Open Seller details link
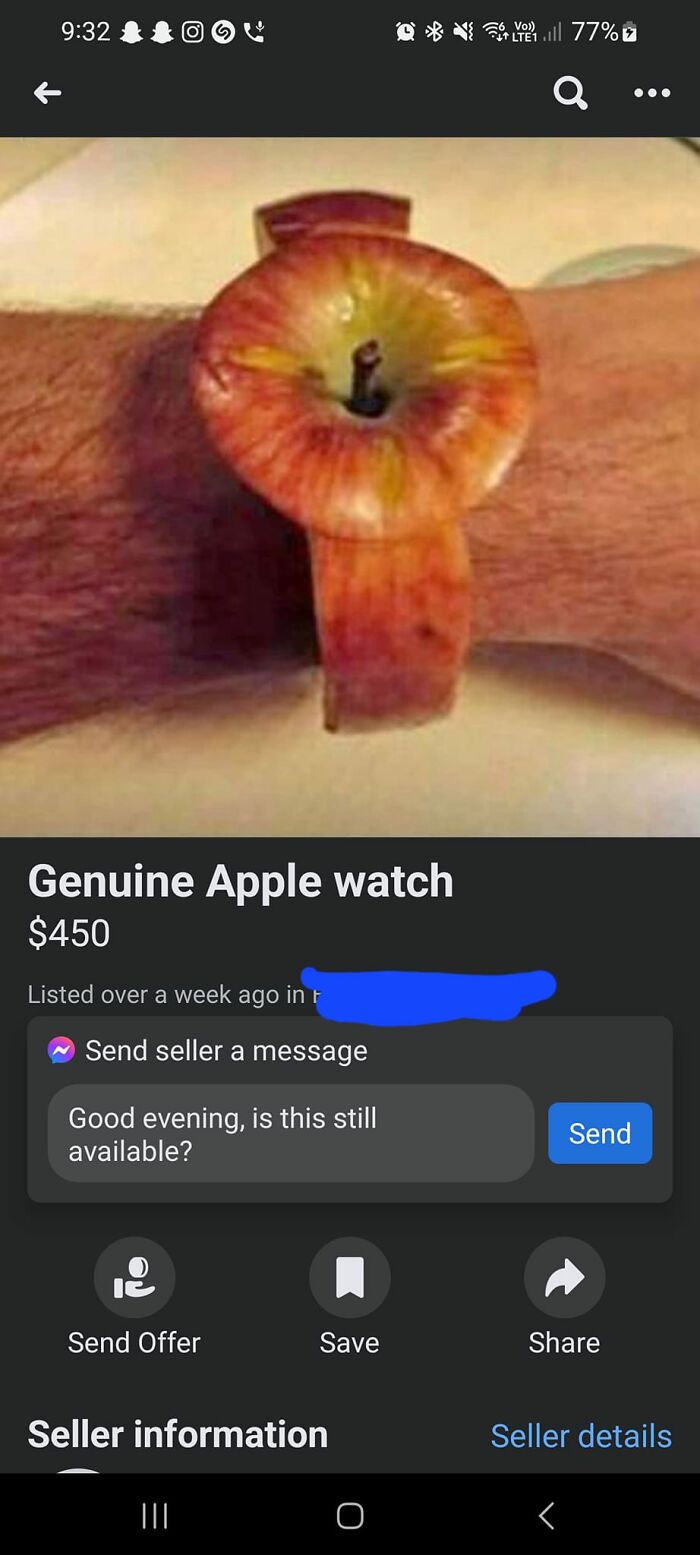The image size is (700, 1555). tap(581, 1435)
